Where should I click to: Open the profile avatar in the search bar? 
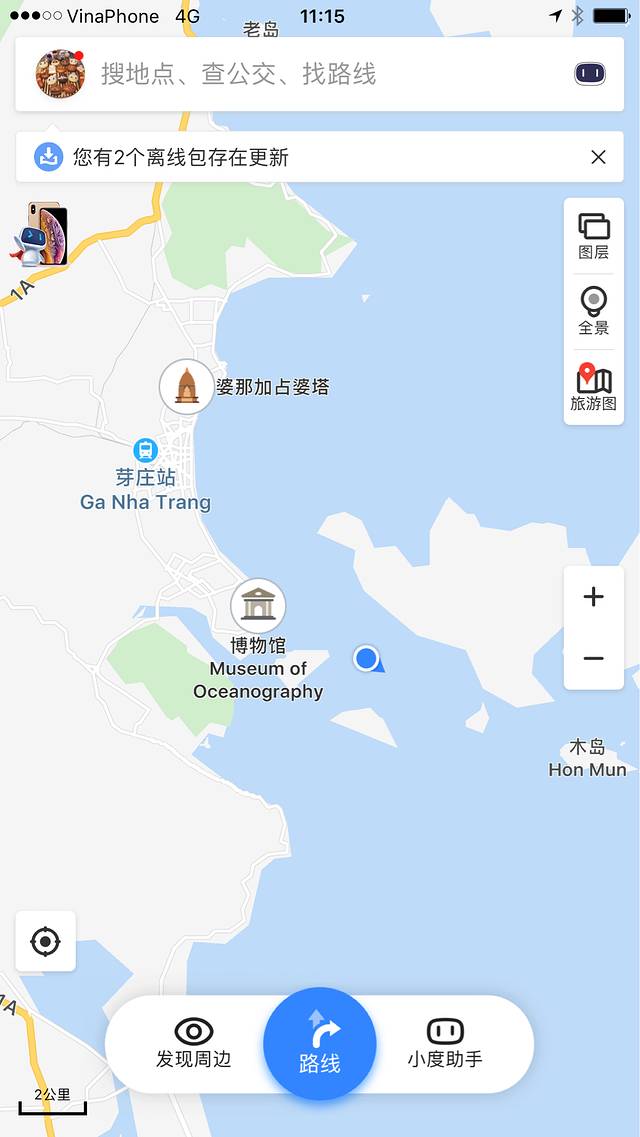click(x=59, y=74)
